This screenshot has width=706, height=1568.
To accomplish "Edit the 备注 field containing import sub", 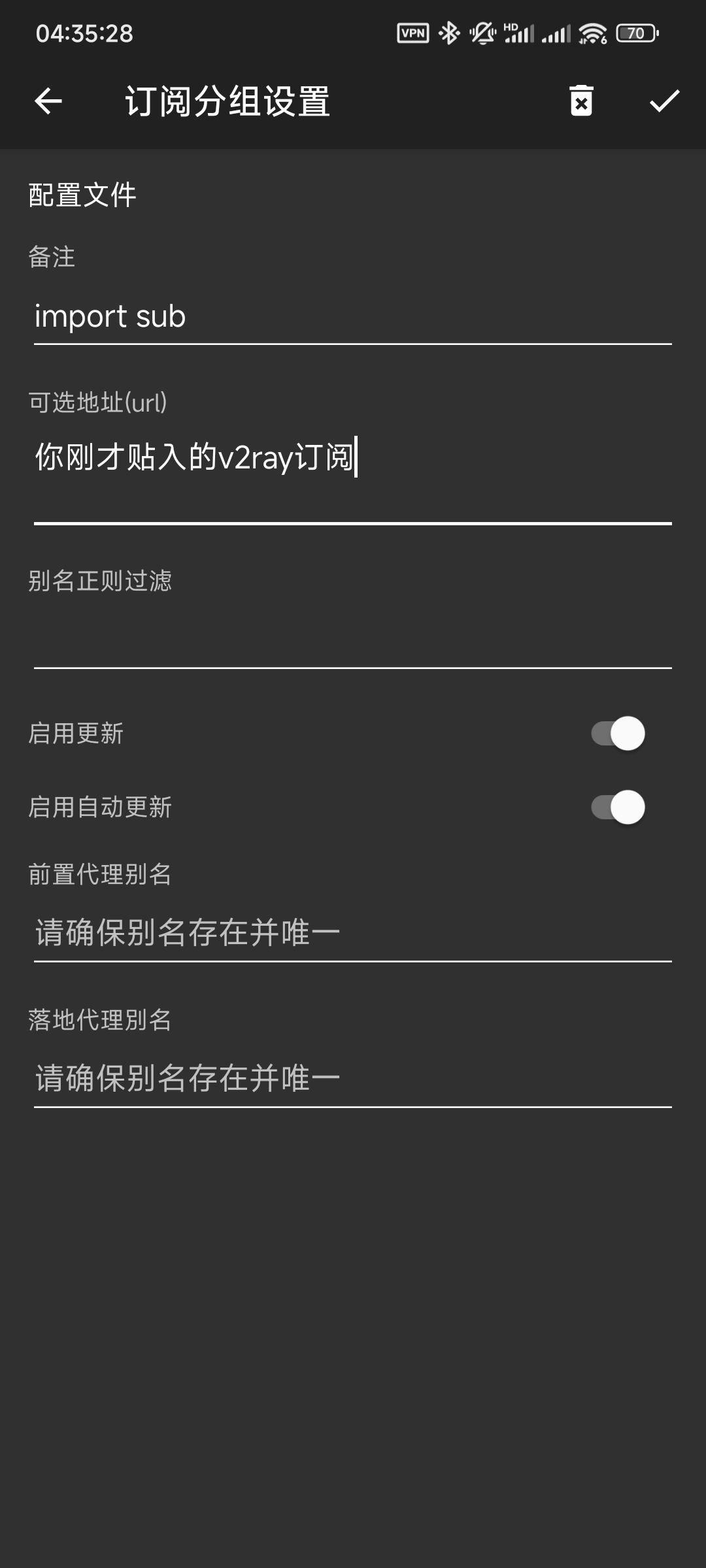I will (x=353, y=317).
